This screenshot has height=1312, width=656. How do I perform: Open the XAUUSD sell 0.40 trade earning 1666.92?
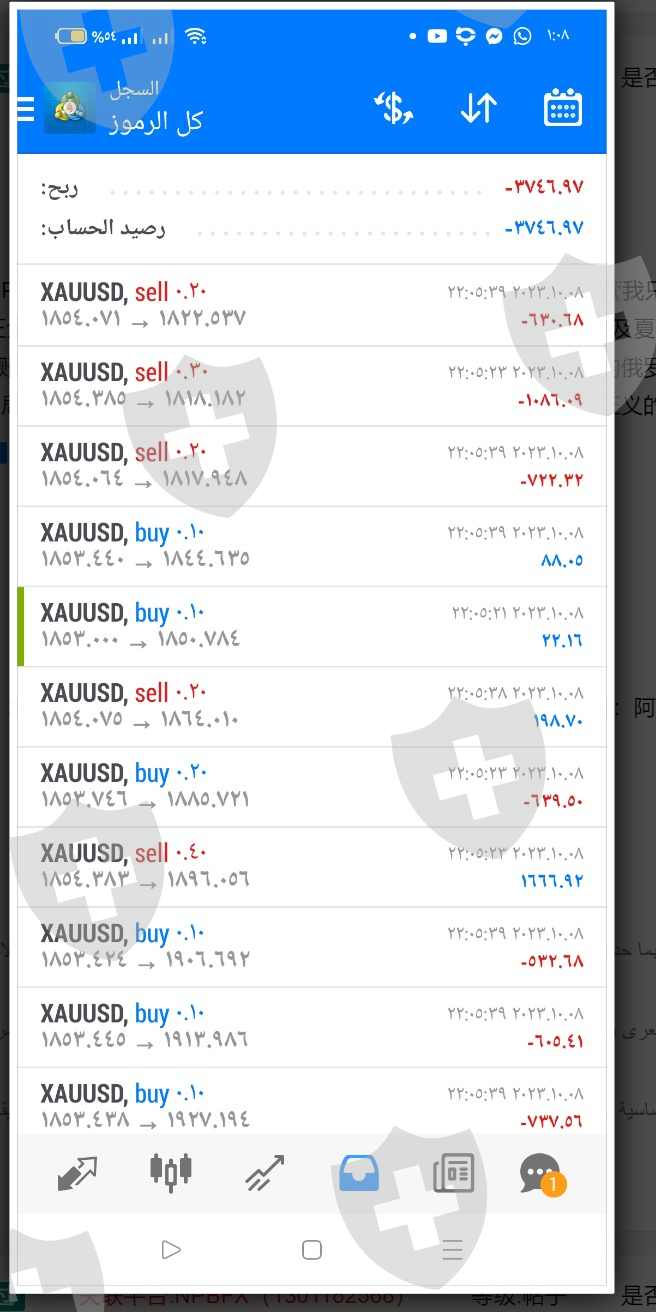[x=312, y=866]
